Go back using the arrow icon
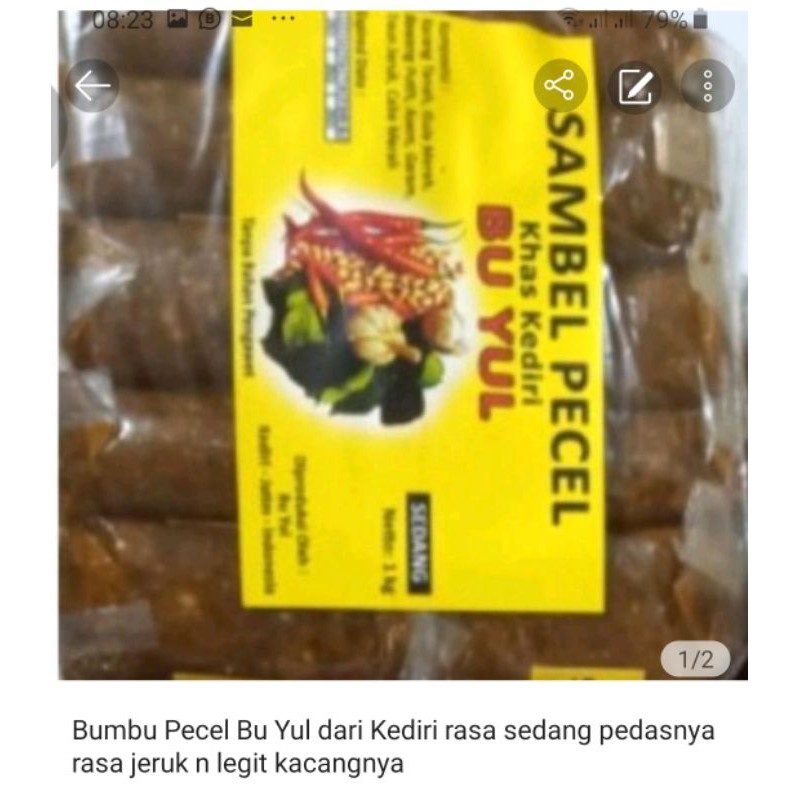Image resolution: width=800 pixels, height=800 pixels. (92, 86)
